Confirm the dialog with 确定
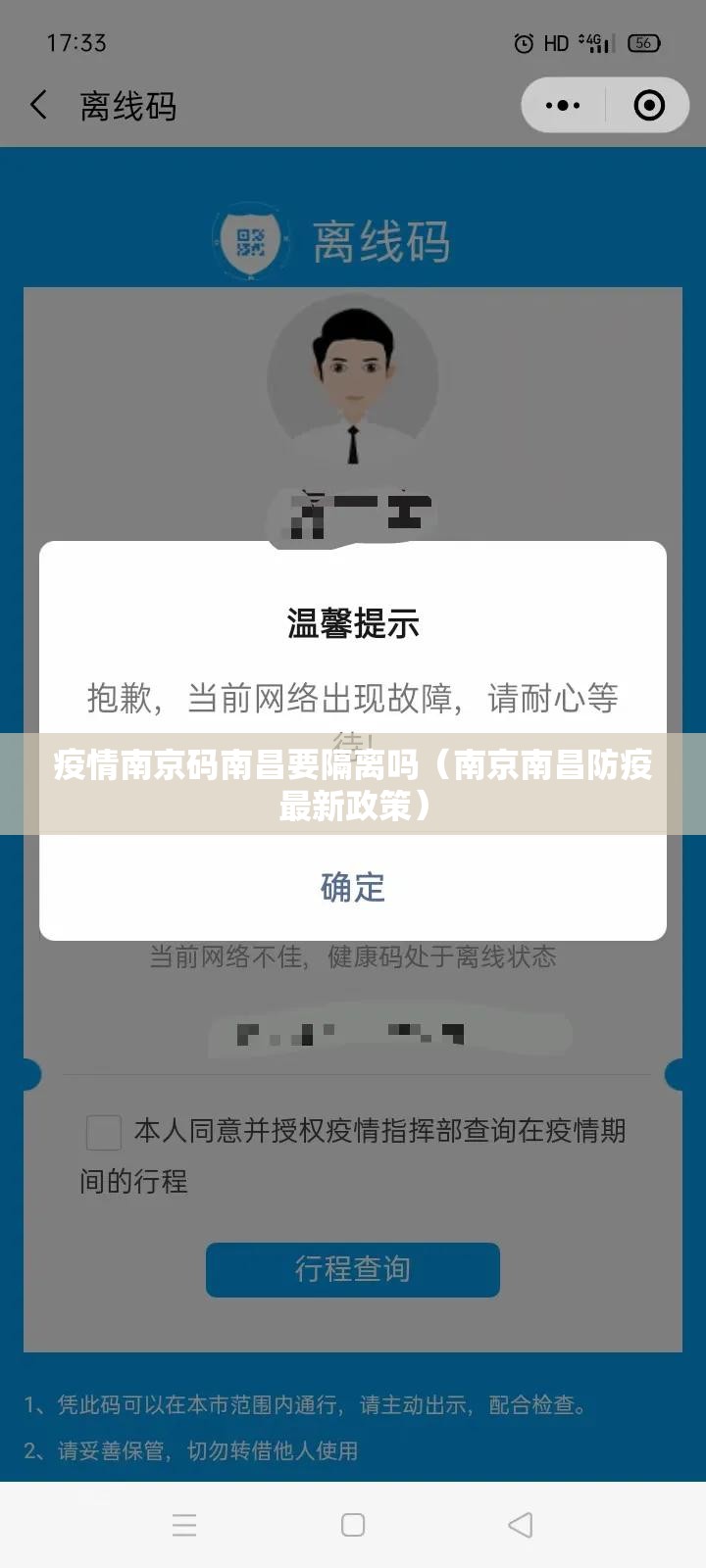The image size is (706, 1568). (353, 887)
